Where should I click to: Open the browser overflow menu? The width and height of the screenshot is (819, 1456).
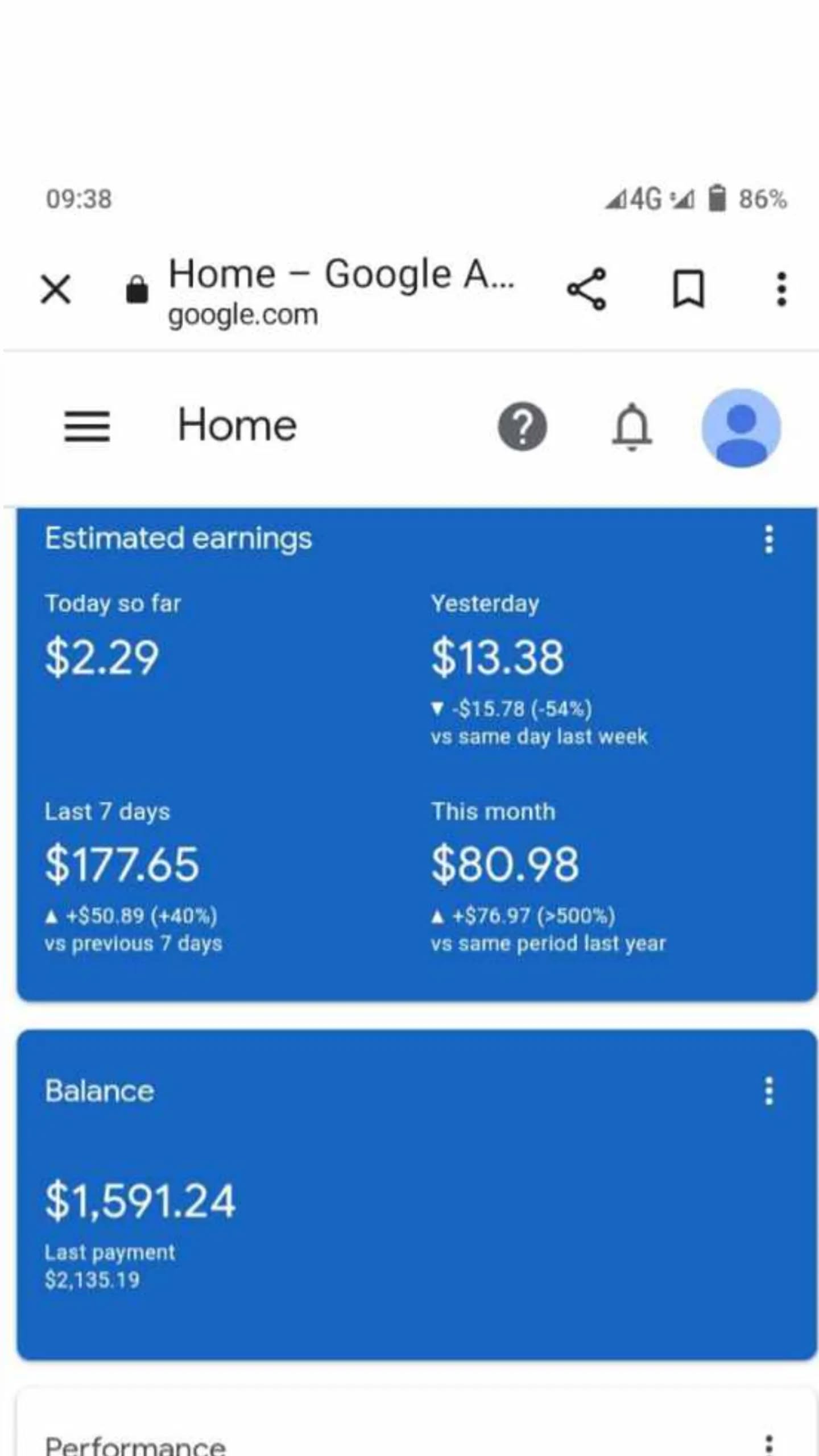781,289
